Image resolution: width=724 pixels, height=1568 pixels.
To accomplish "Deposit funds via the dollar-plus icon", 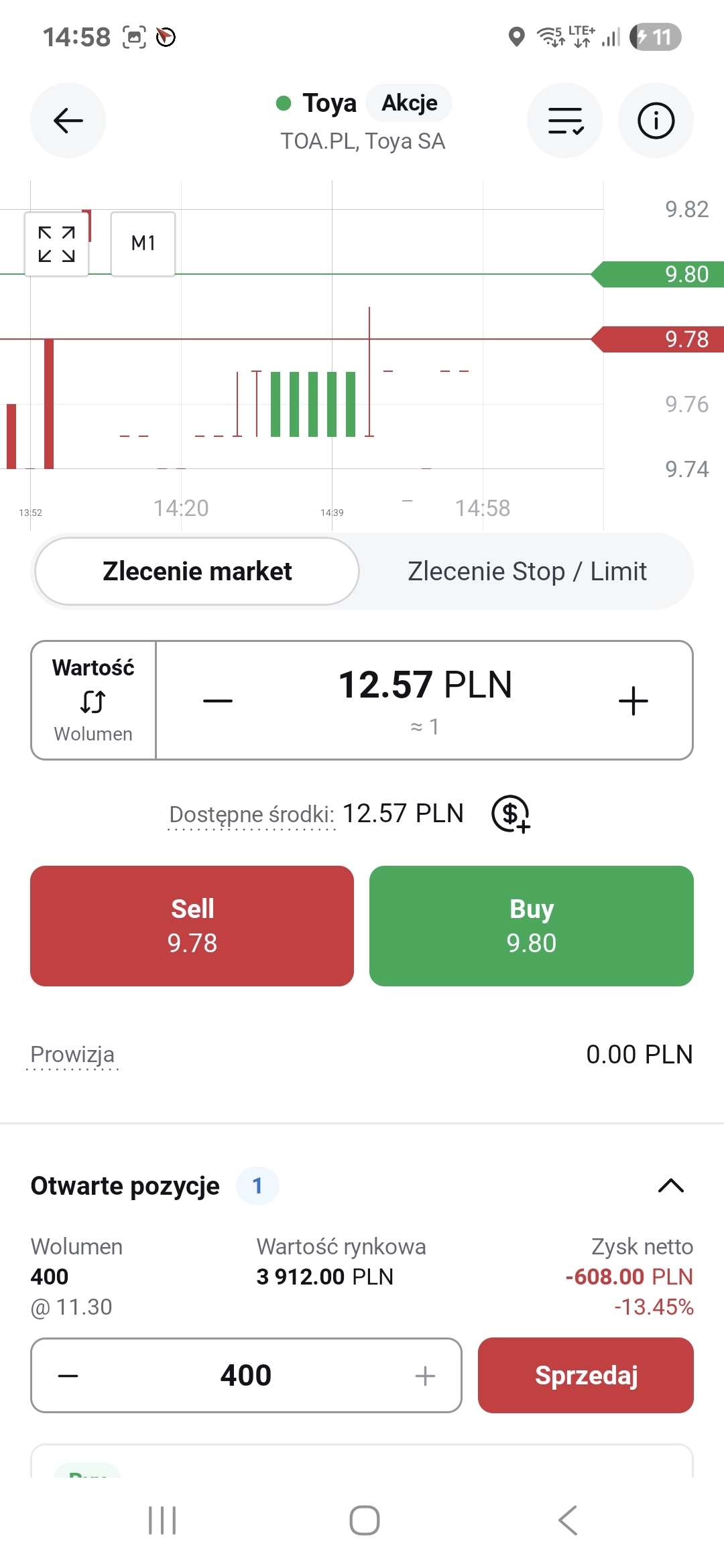I will 511,814.
